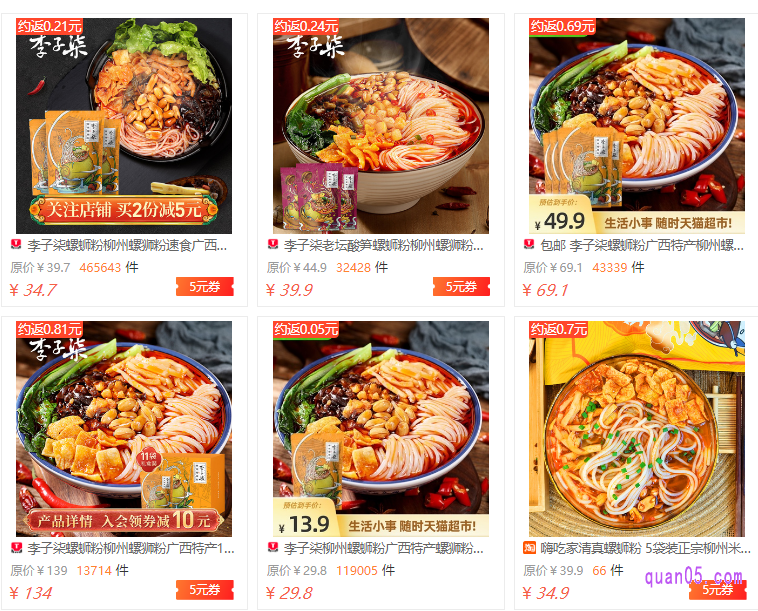
Task: Tap the title link 包邮 李子柒螺蛳粉广西特产
Action: pyautogui.click(x=641, y=245)
